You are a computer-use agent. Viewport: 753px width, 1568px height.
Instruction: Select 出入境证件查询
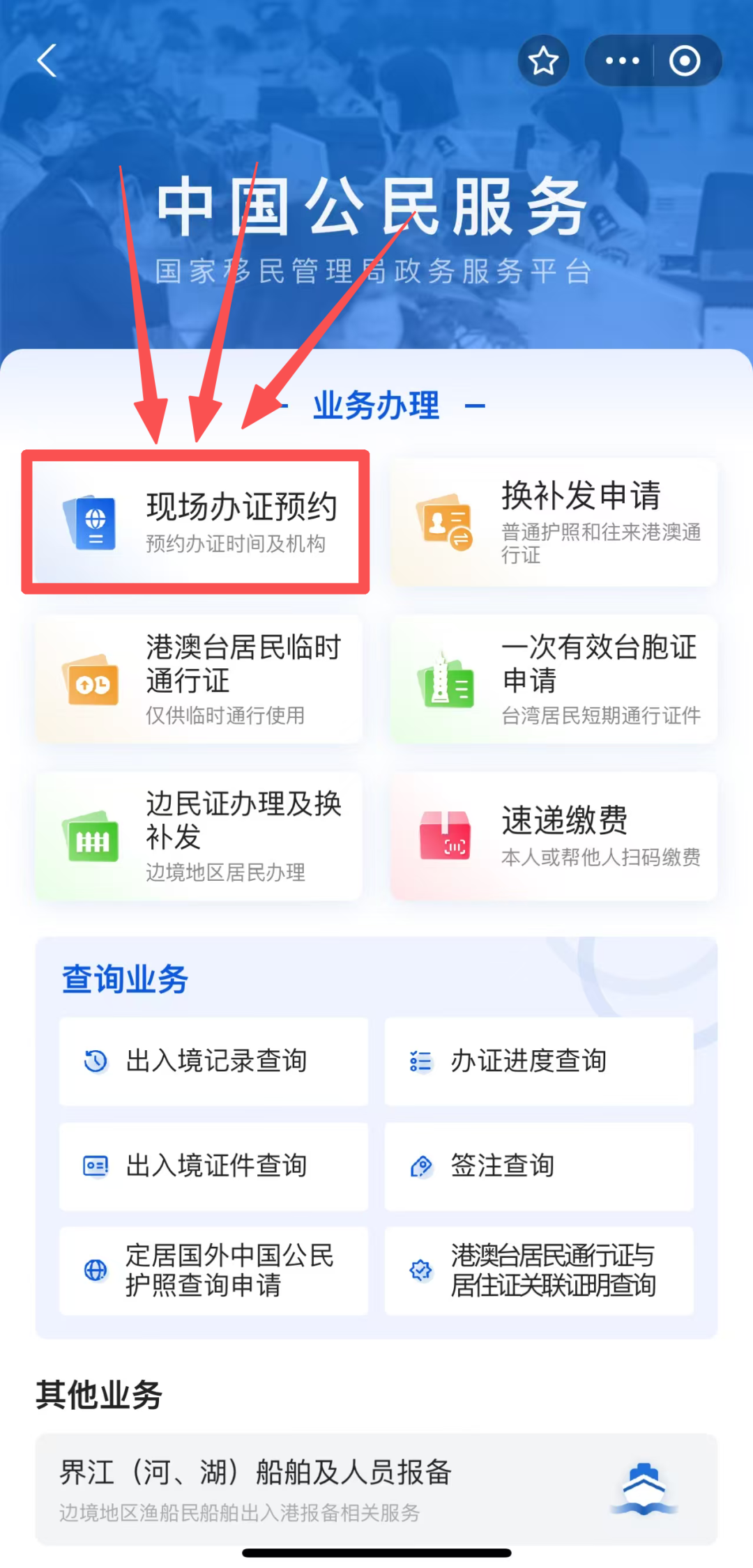click(x=213, y=1166)
